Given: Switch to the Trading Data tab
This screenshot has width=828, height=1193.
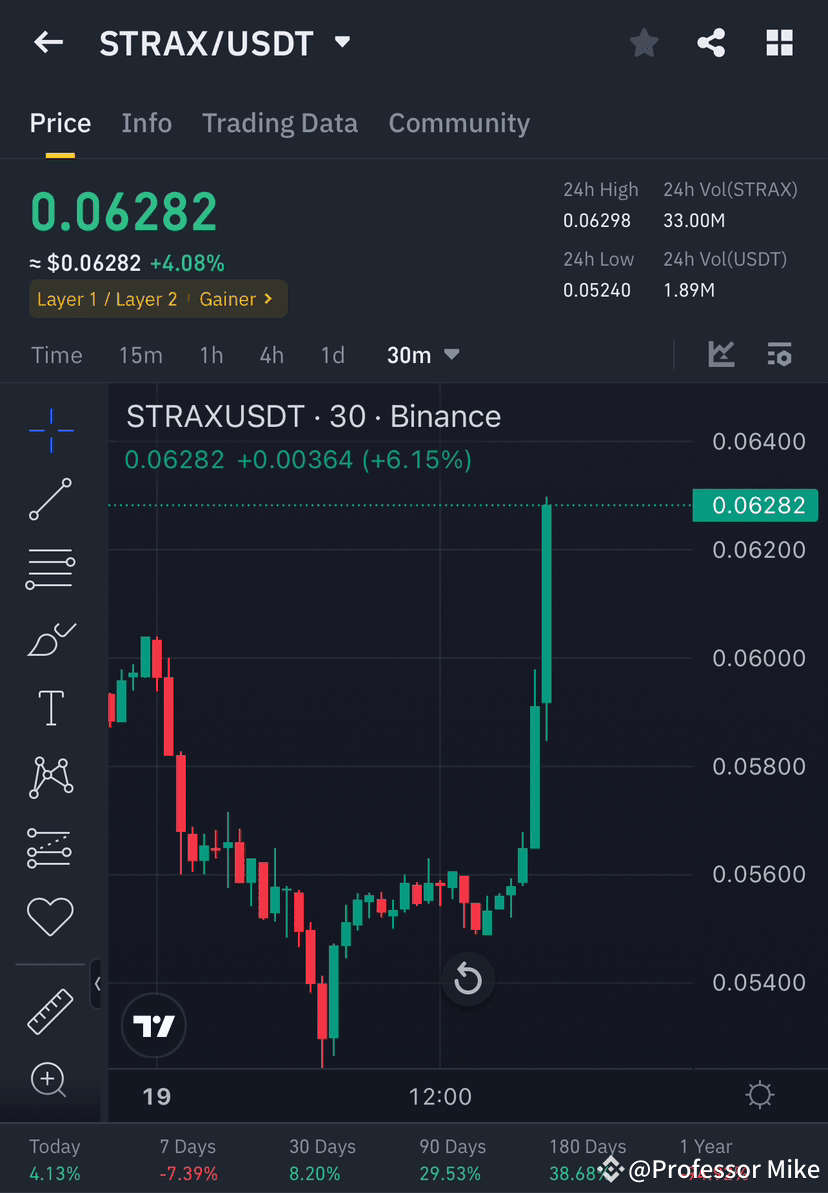Looking at the screenshot, I should (280, 122).
